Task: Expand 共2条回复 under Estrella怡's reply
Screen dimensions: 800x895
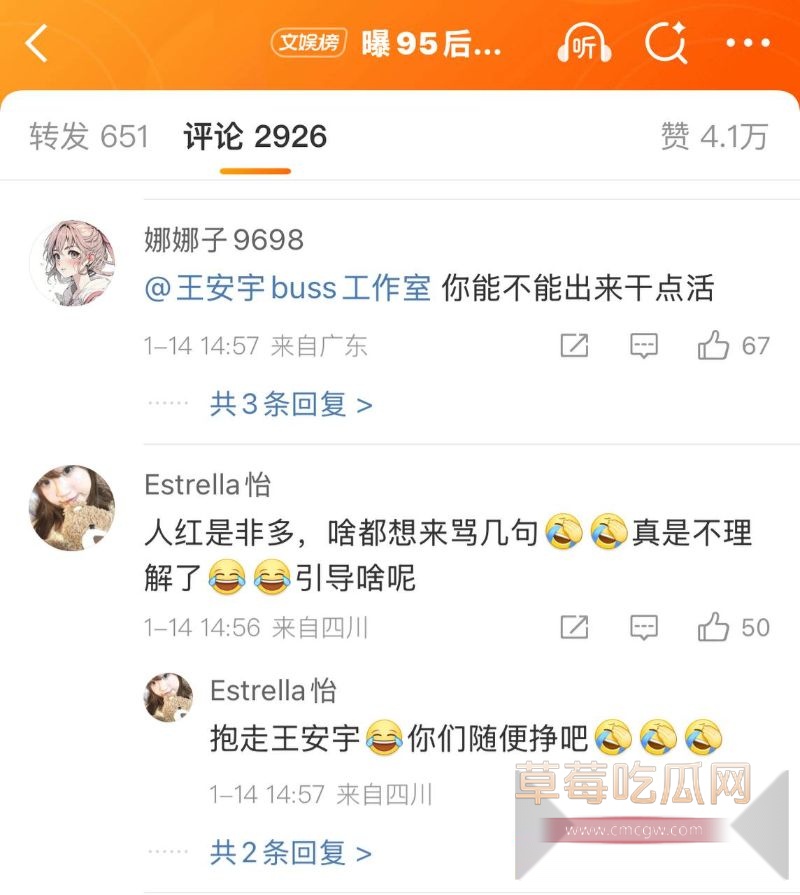Action: (286, 854)
